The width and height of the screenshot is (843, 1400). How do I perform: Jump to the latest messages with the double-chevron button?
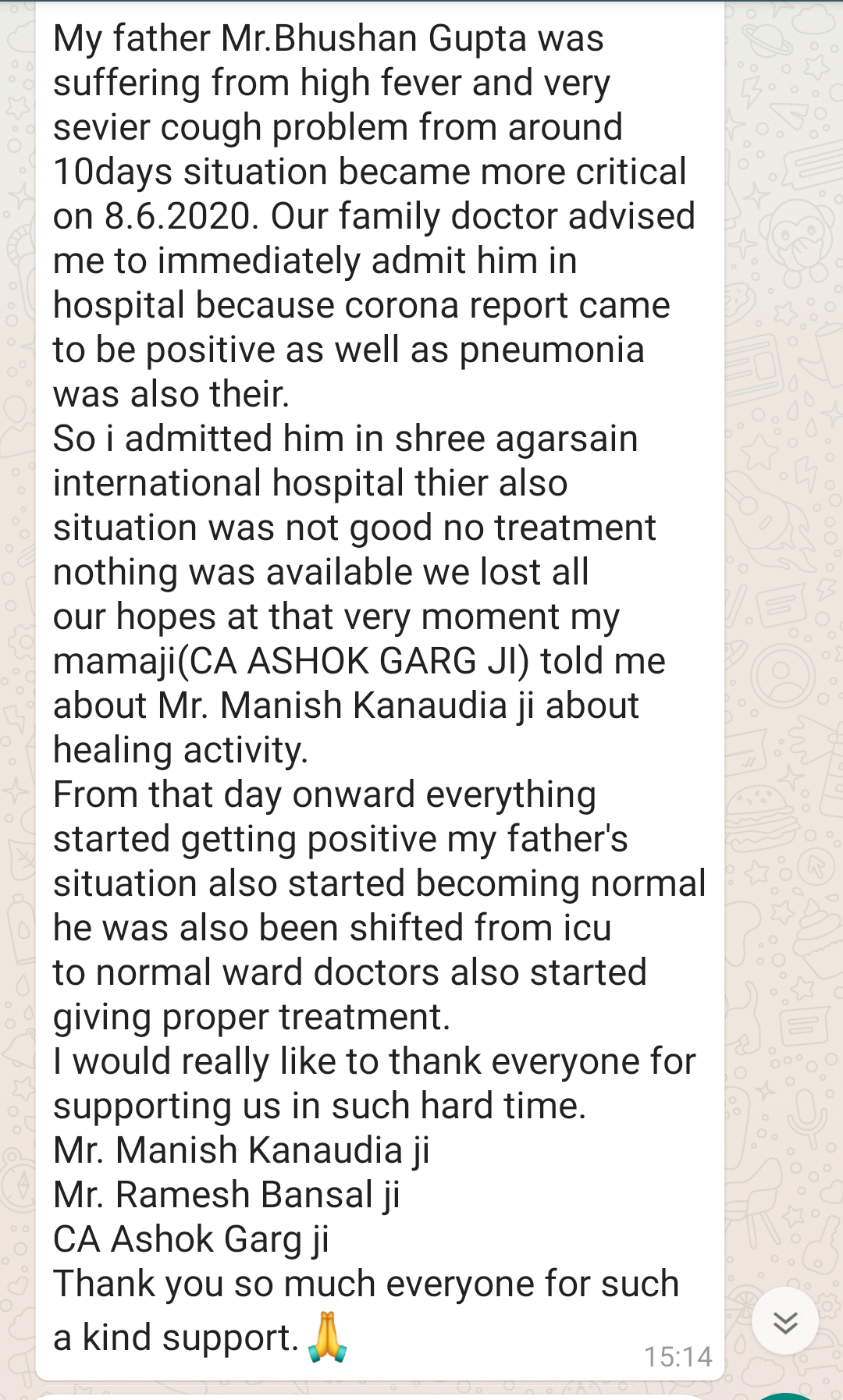pyautogui.click(x=784, y=1321)
